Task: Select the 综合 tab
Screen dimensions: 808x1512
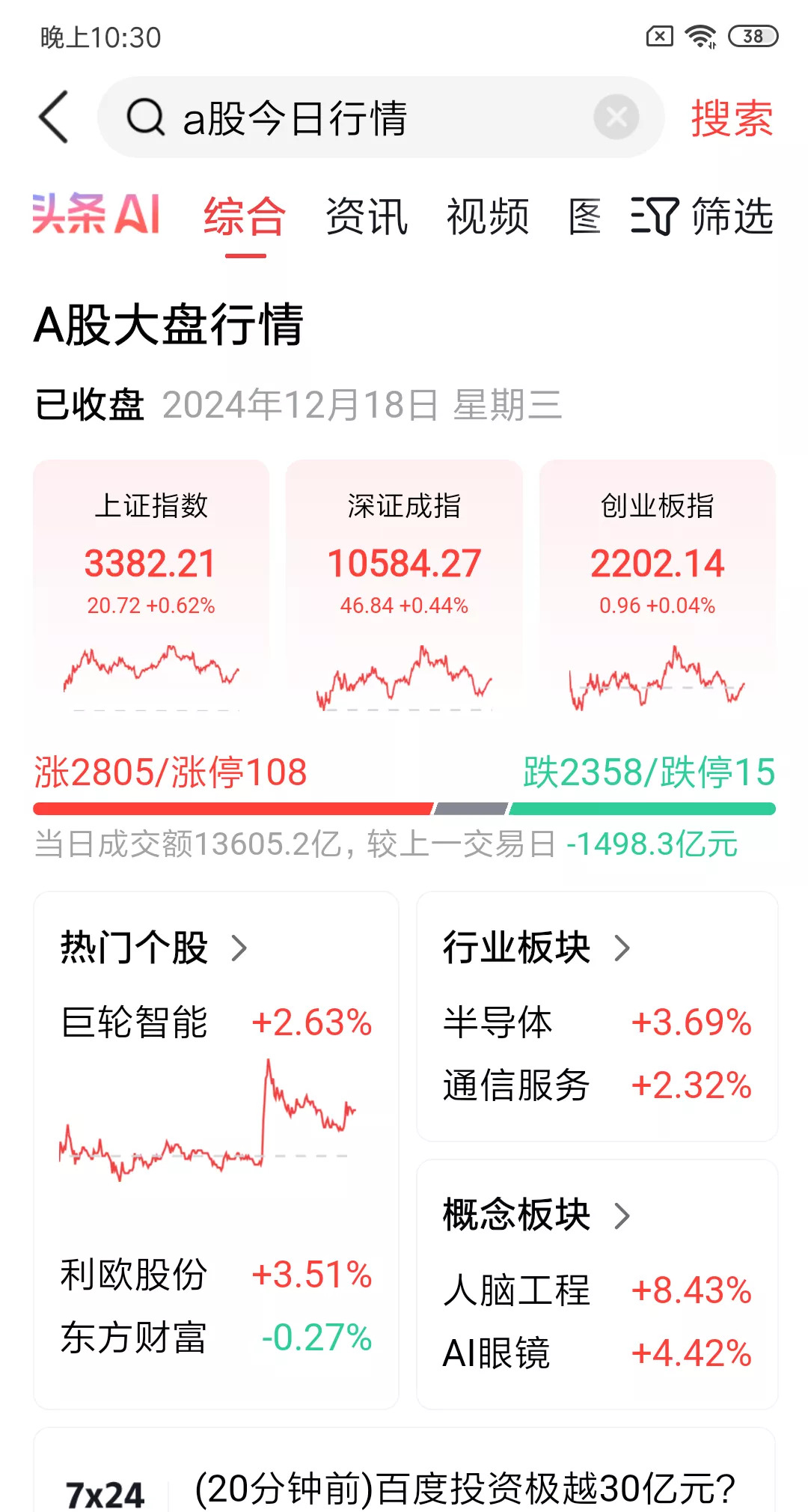Action: (x=242, y=219)
